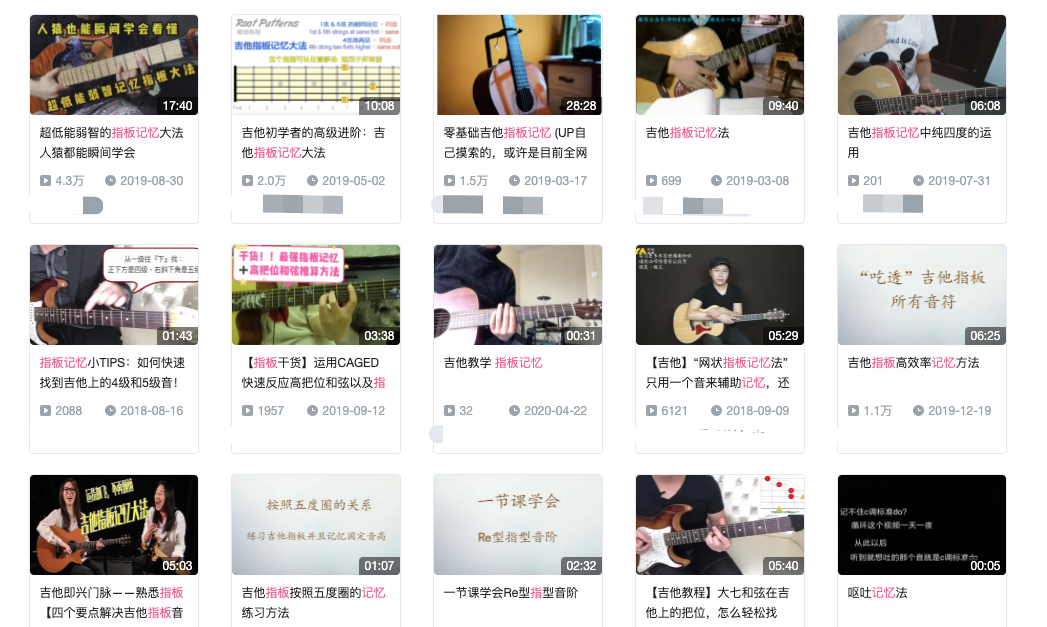This screenshot has height=627, width=1047.
Task: Open the 09:40 video 吉他指板记忆法
Action: click(x=720, y=65)
